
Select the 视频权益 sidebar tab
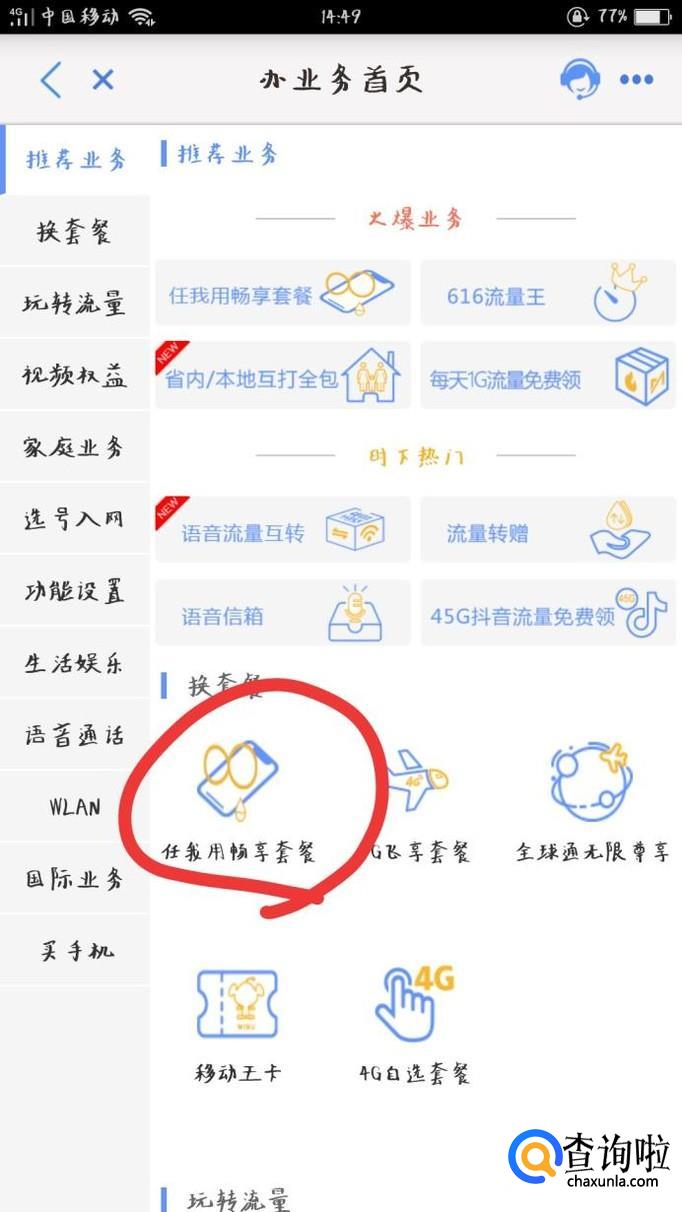[75, 376]
